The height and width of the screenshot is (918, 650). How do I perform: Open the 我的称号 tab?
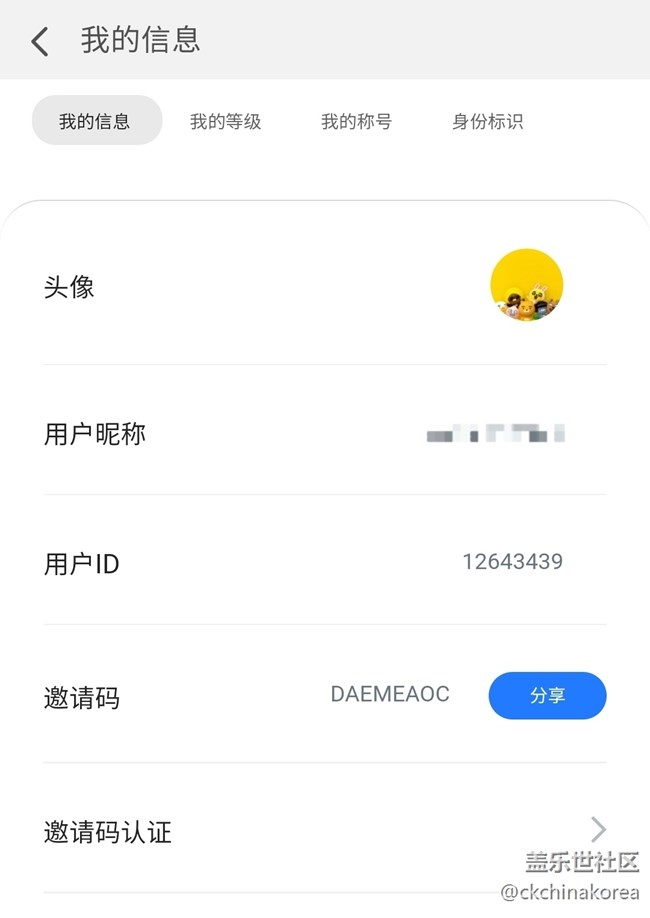click(356, 121)
